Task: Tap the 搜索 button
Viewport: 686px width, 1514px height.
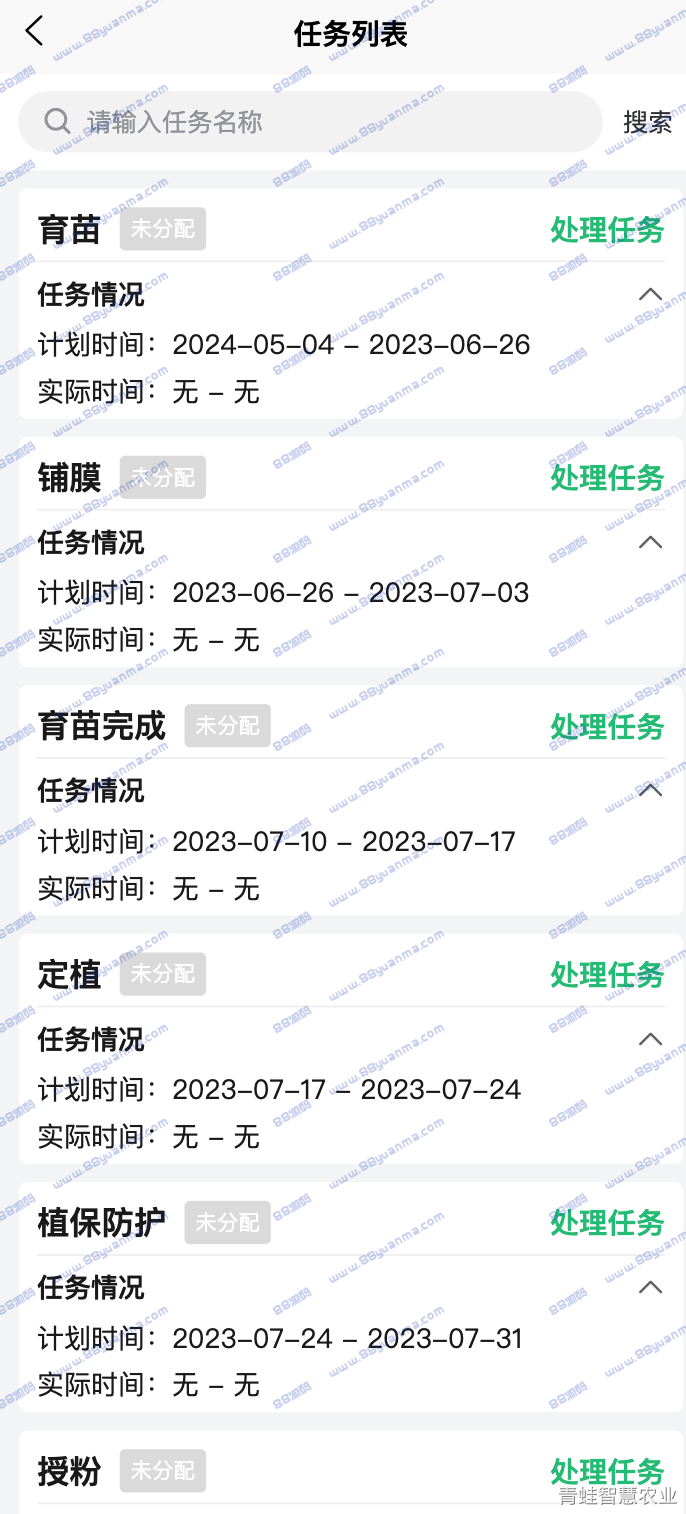Action: 647,122
